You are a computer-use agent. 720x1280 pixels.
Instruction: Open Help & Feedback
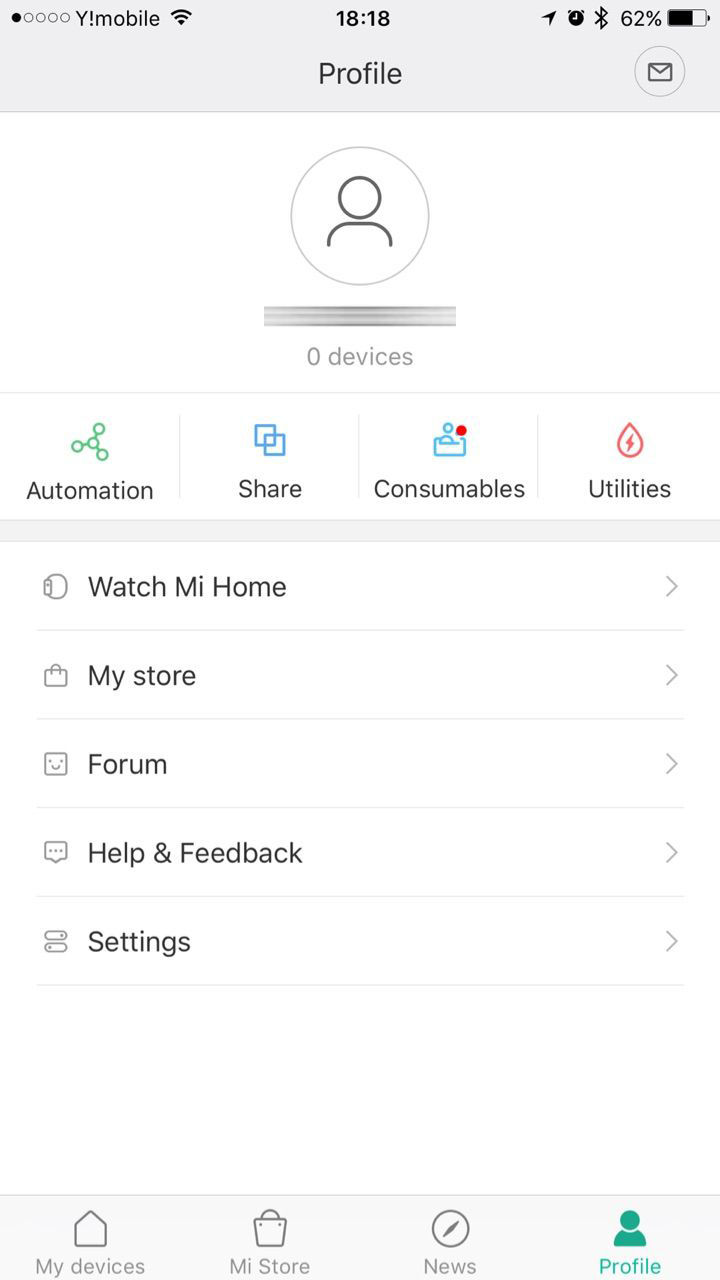click(x=360, y=853)
